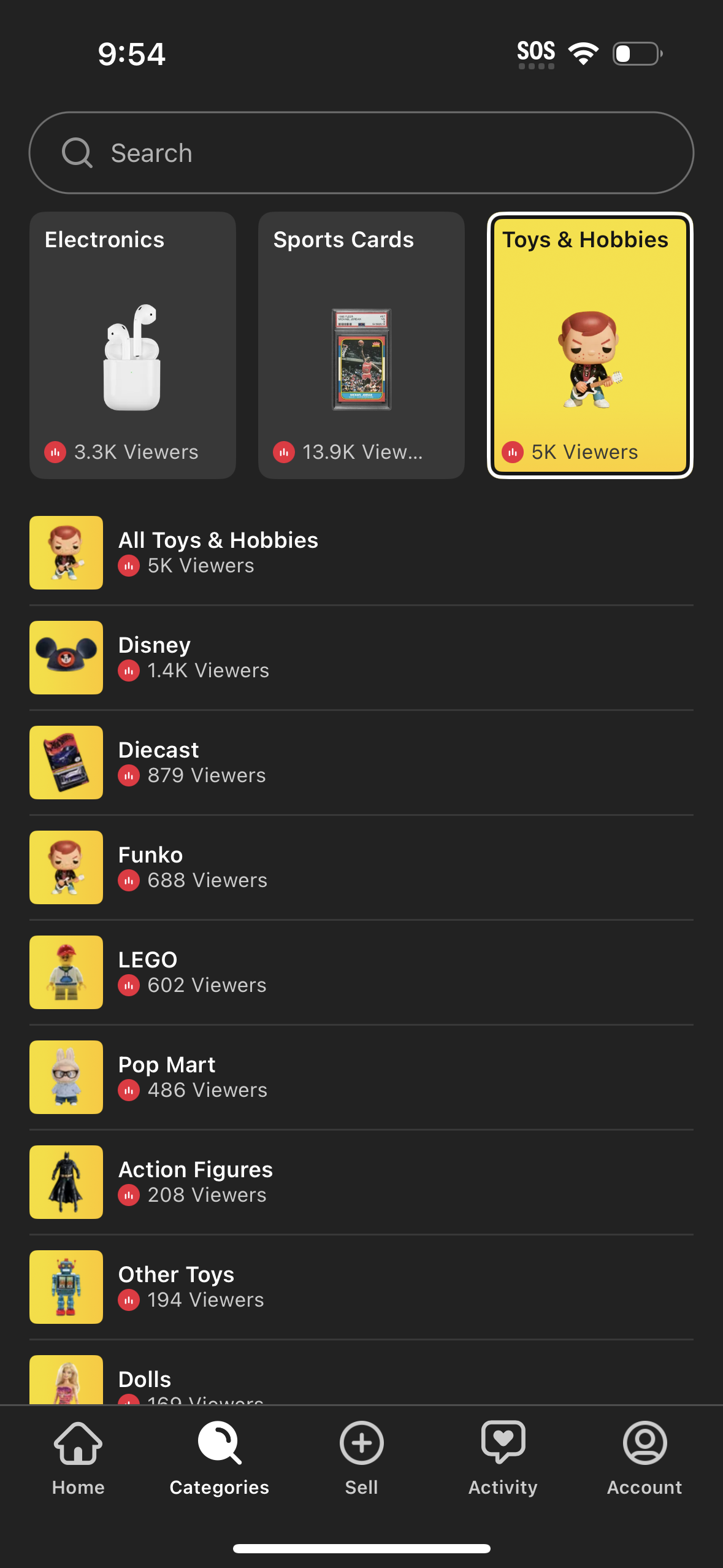Tap the live viewers indicator on Funko row

click(x=129, y=880)
